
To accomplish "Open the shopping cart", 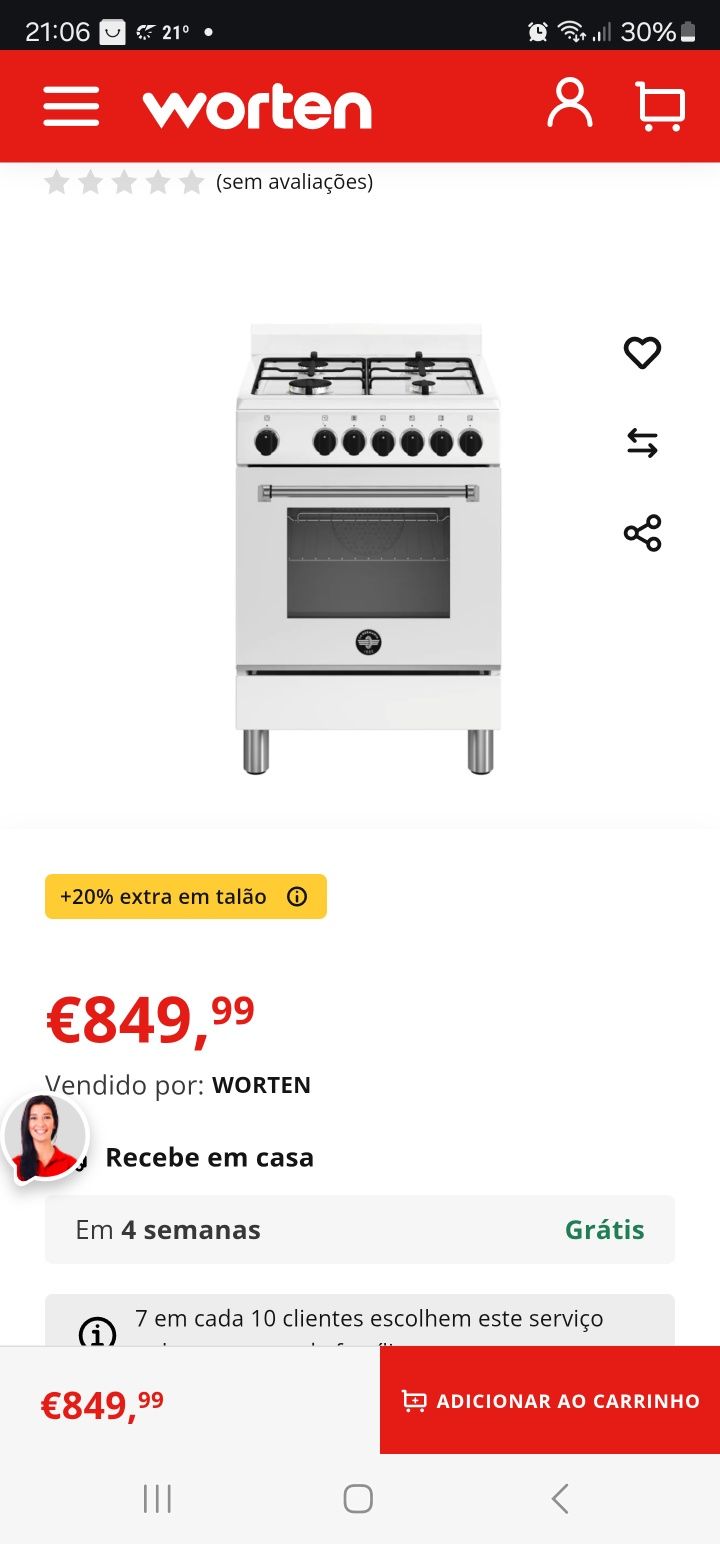I will click(660, 106).
